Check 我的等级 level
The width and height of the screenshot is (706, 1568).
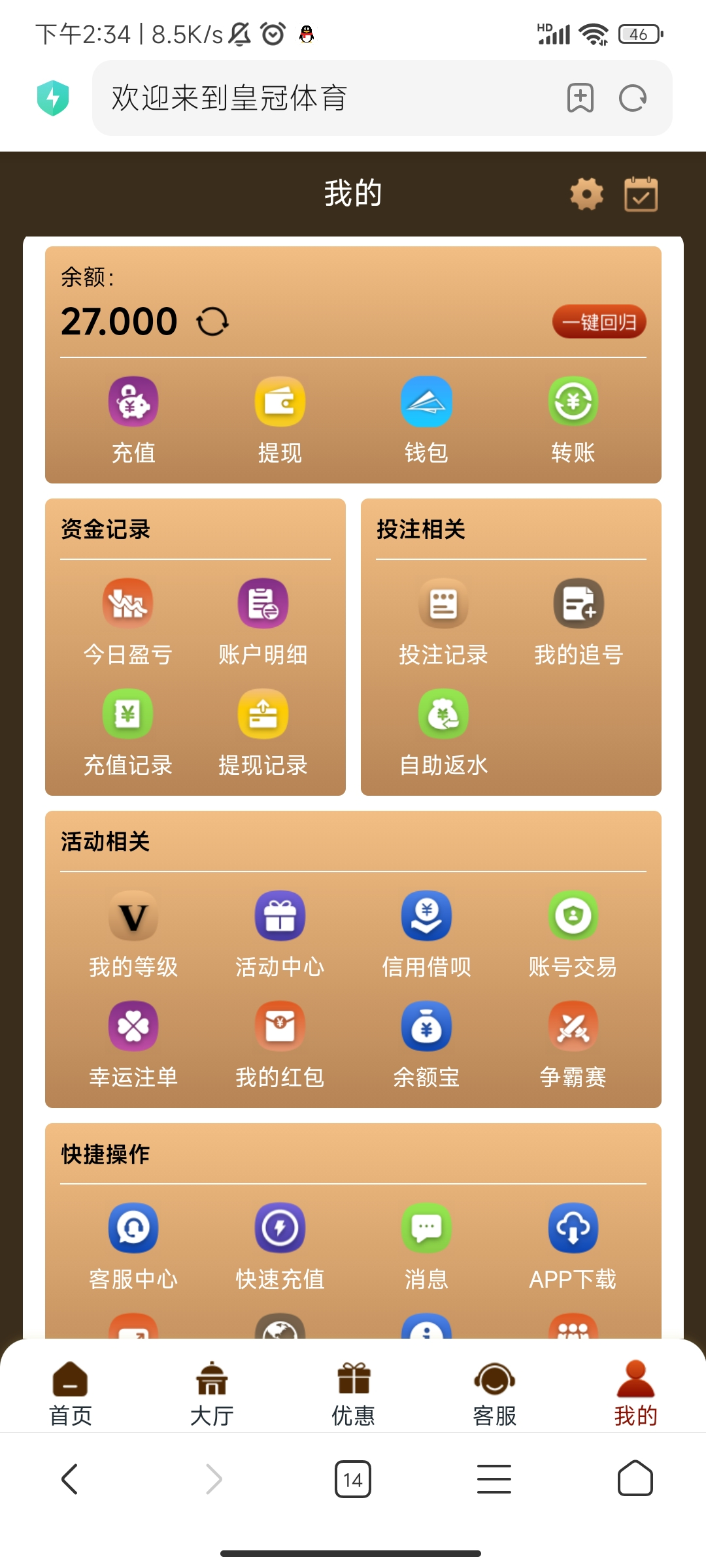pyautogui.click(x=133, y=933)
